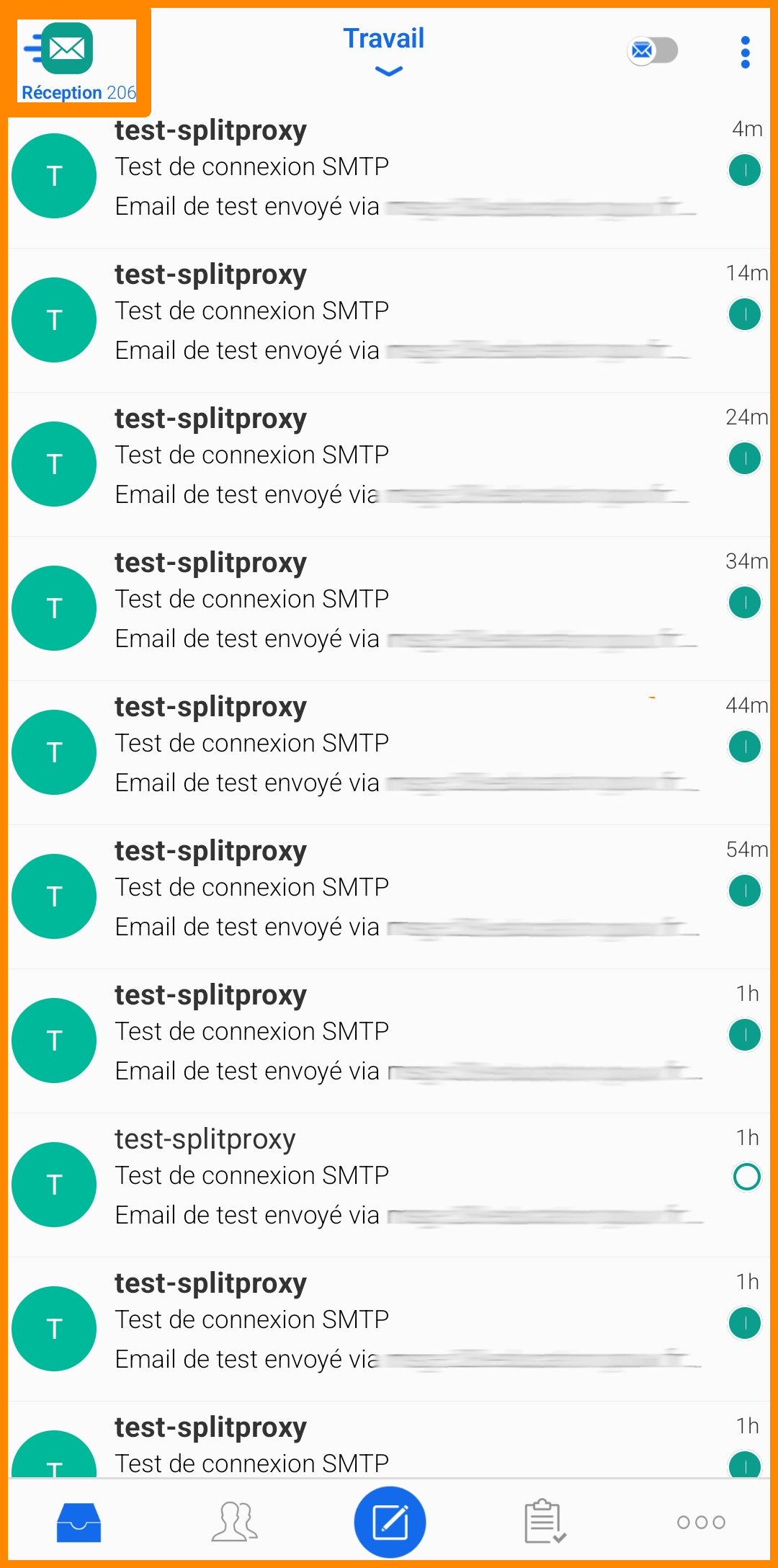The width and height of the screenshot is (778, 1568).
Task: Toggle the unread mail filter switch
Action: 652,50
